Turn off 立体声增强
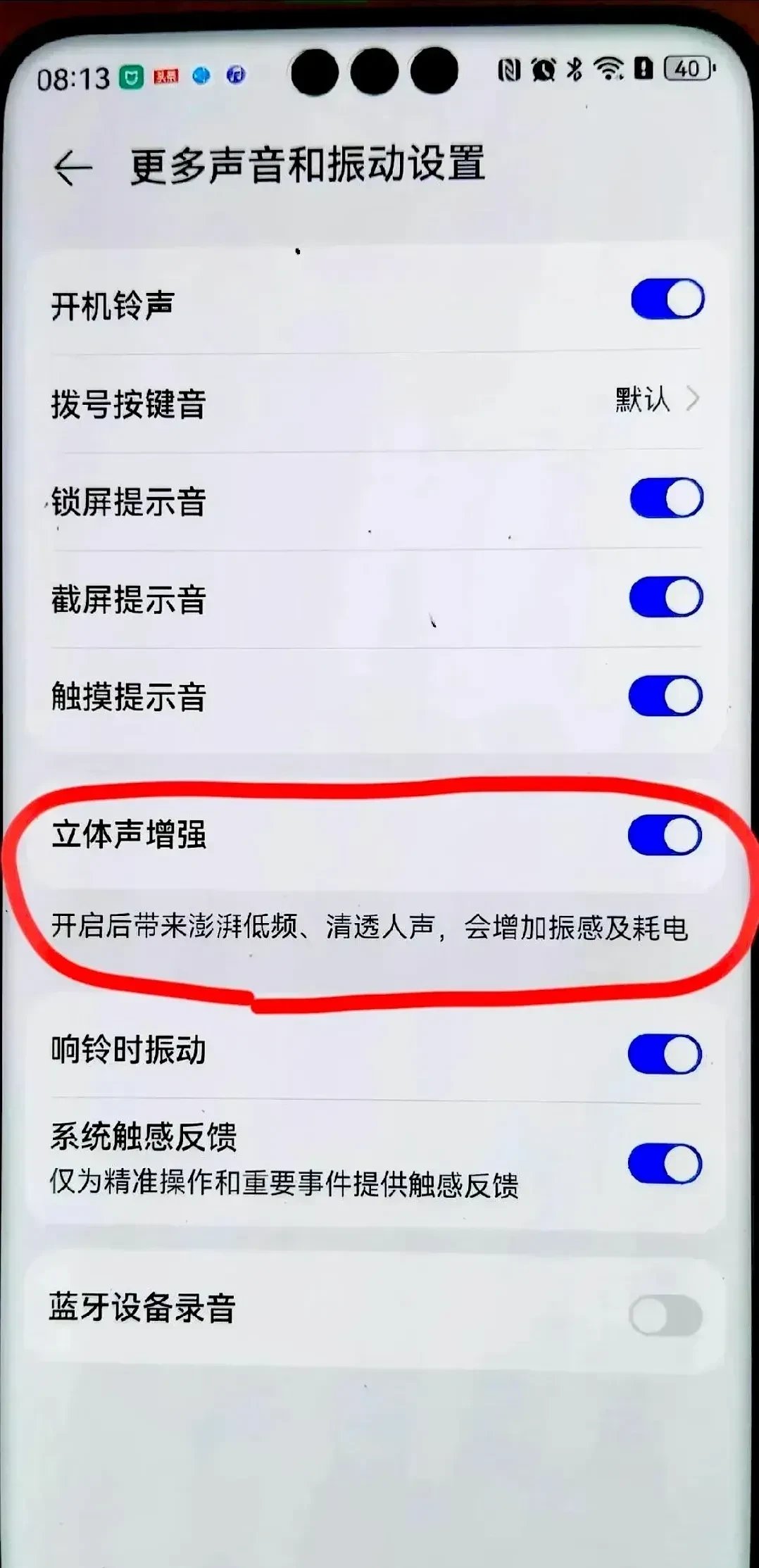 click(665, 836)
